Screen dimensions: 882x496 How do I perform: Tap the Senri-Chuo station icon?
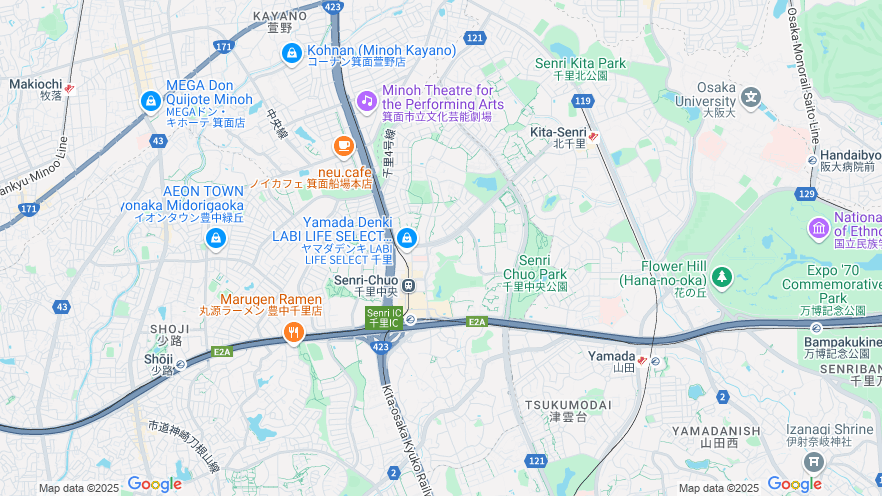coord(409,285)
